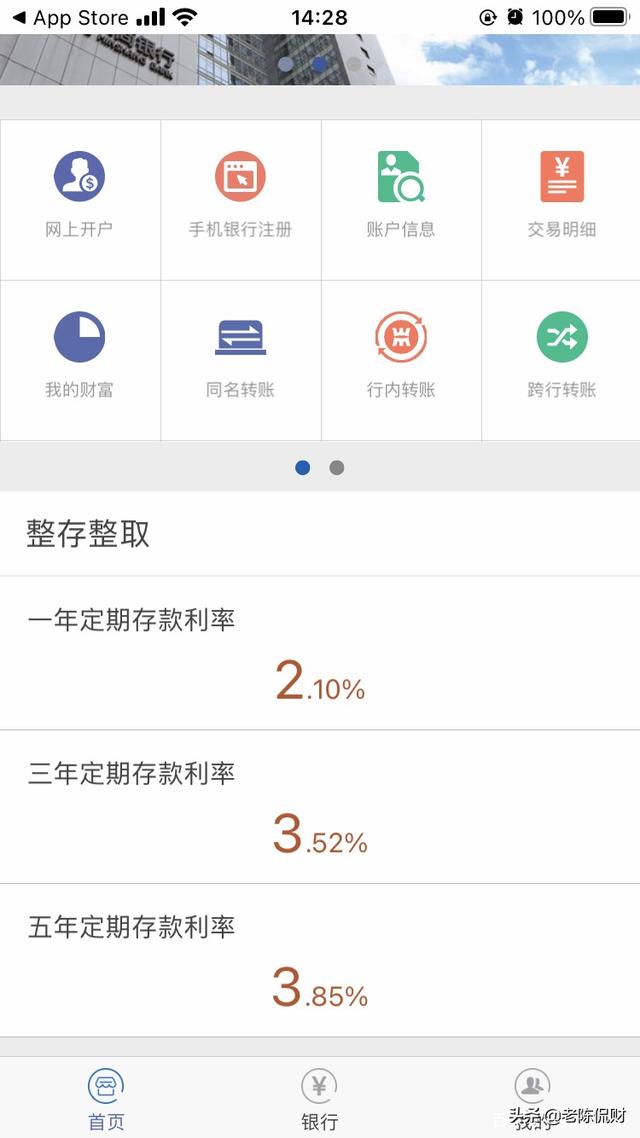Switch to the 首页 home tab
The image size is (640, 1138).
click(x=106, y=1099)
